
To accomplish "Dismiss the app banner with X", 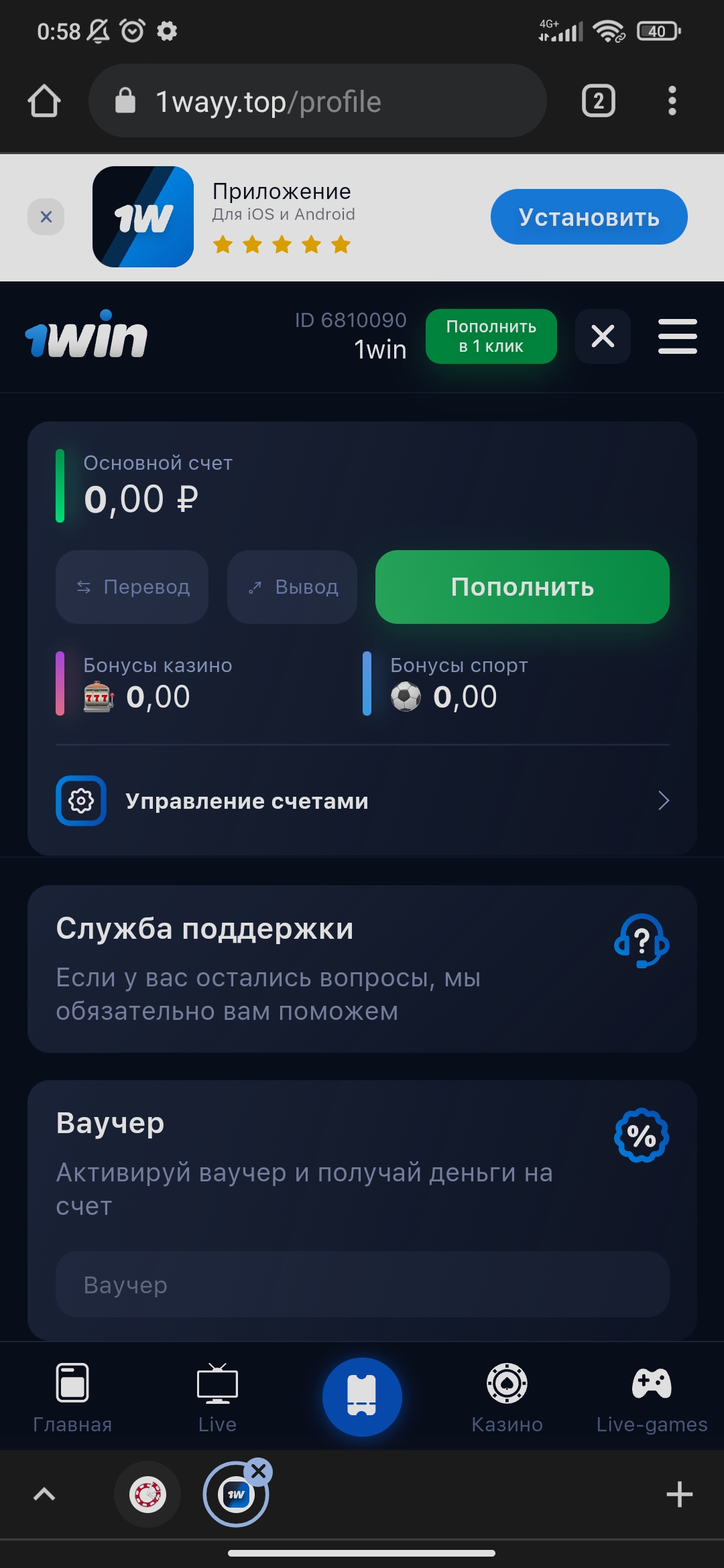I will click(44, 216).
